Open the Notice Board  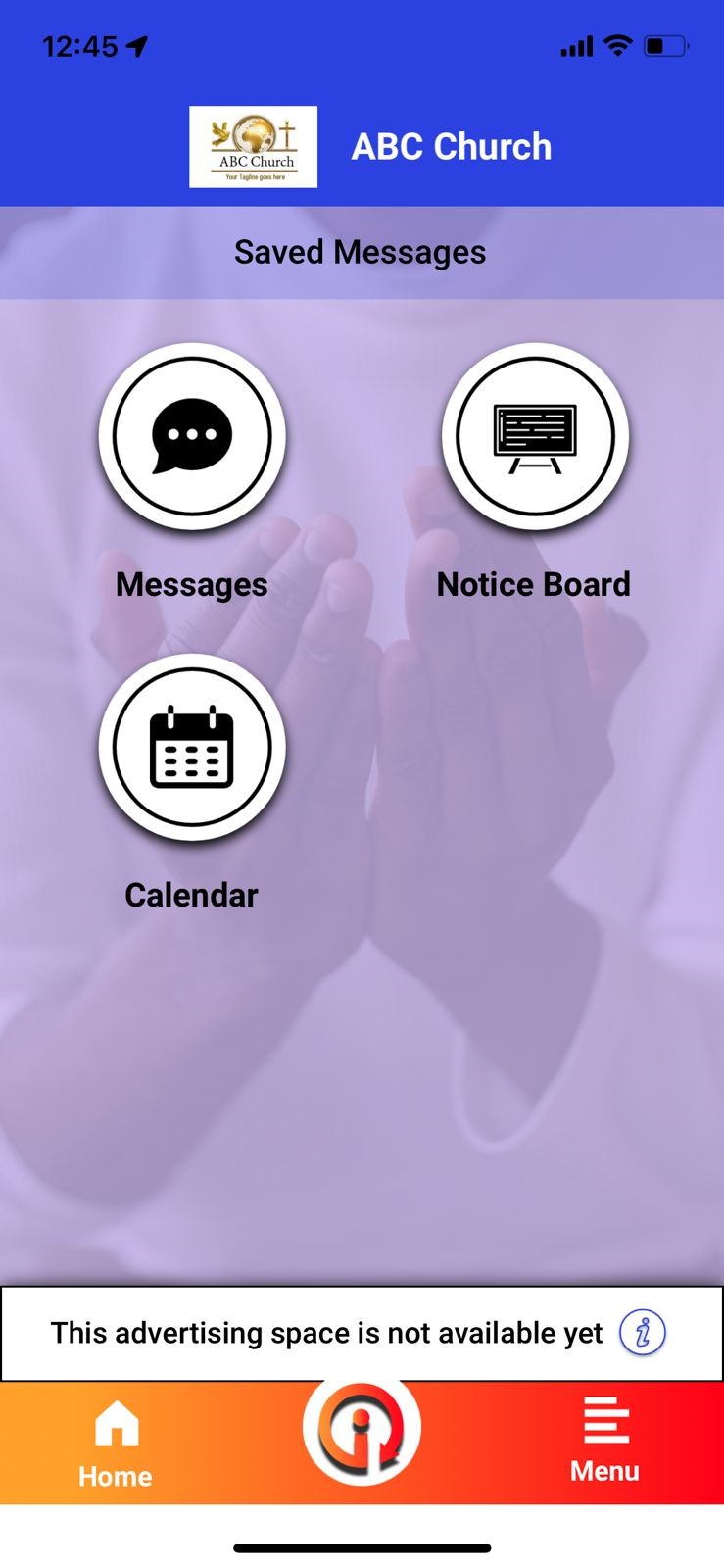535,436
